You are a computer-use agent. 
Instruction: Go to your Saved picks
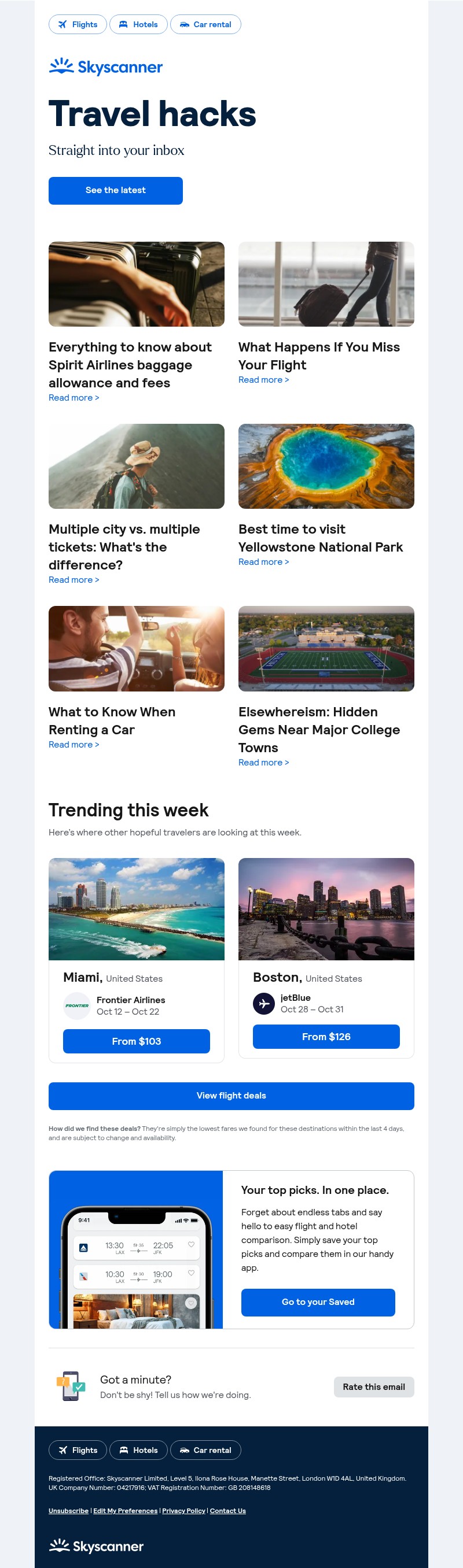[317, 1302]
